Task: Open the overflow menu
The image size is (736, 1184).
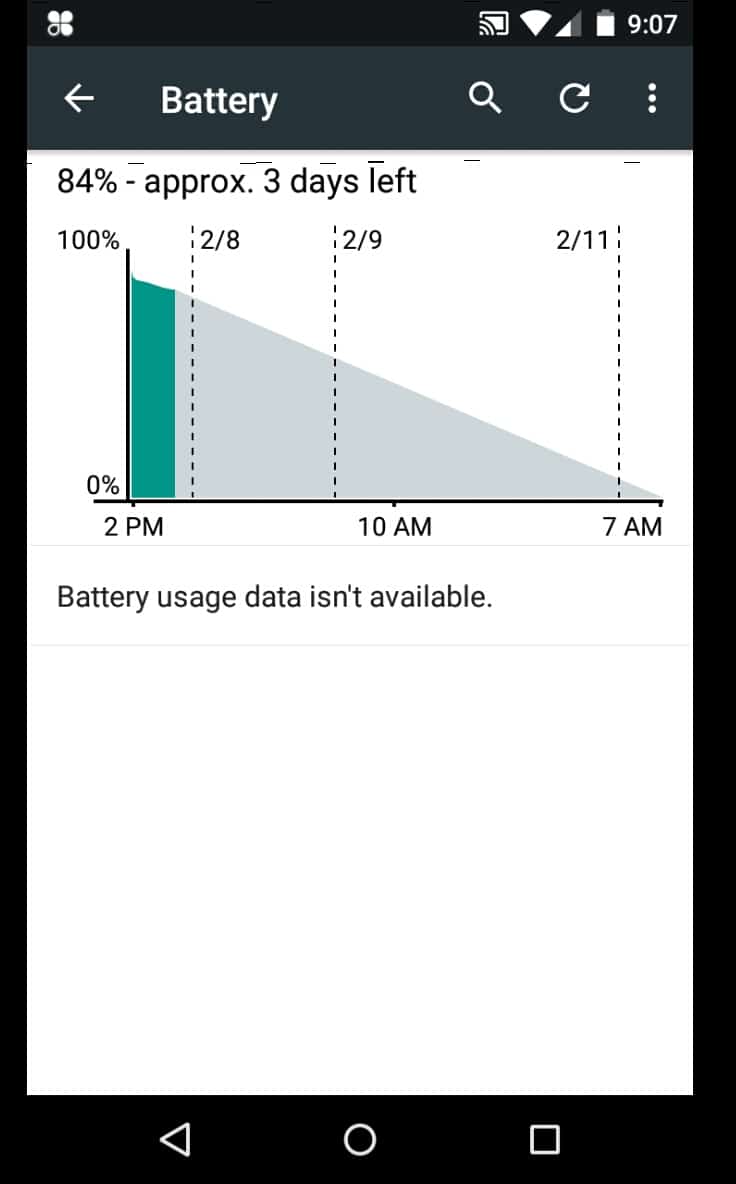Action: [652, 98]
